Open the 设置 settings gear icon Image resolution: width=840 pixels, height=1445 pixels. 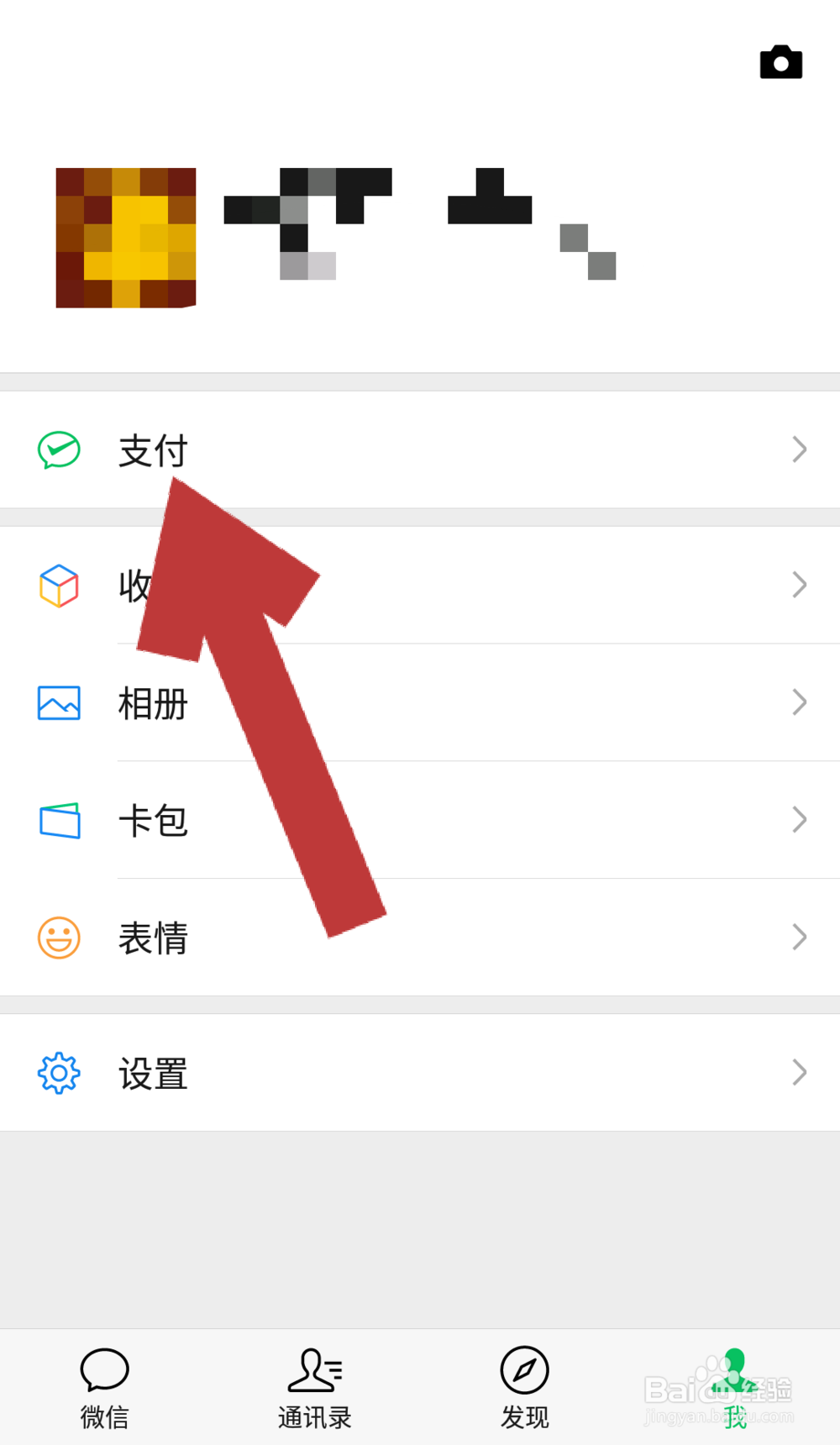58,1073
